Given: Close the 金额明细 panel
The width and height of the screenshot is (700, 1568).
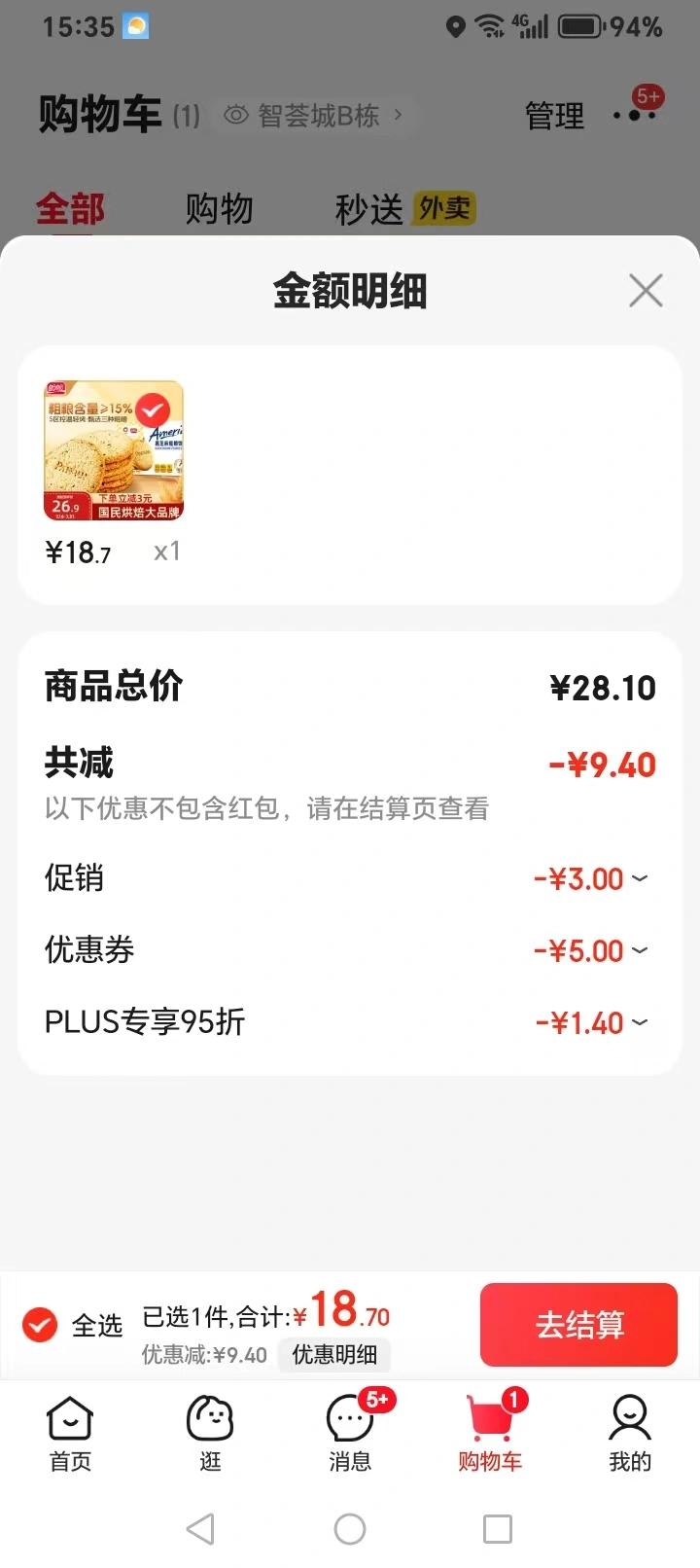Looking at the screenshot, I should coord(646,290).
